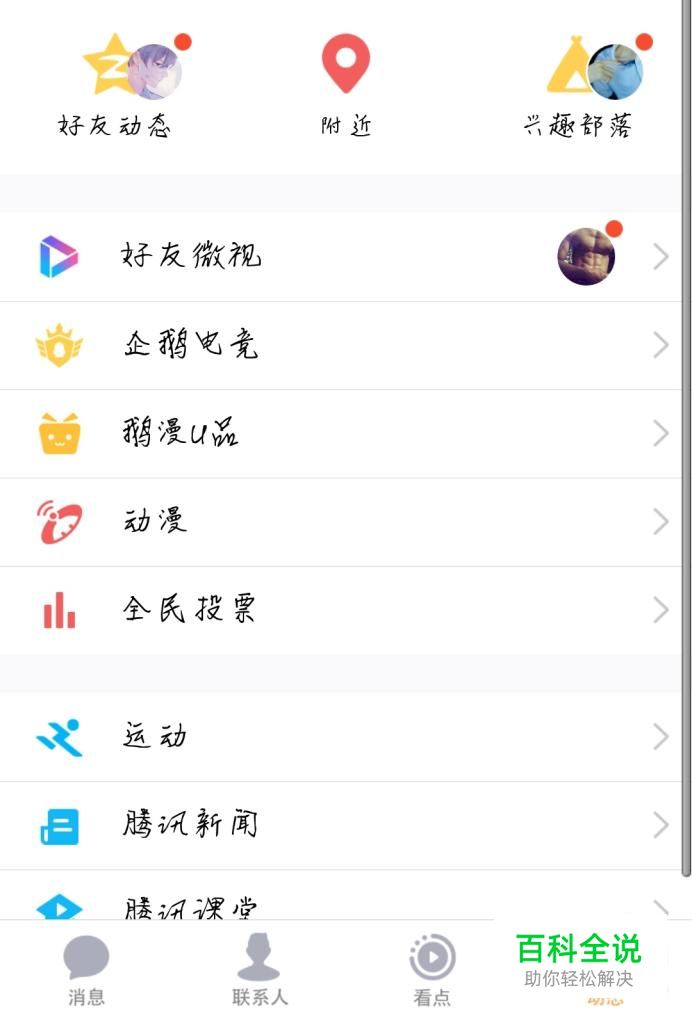Open 兴趣部落 interest tribes

pos(578,85)
